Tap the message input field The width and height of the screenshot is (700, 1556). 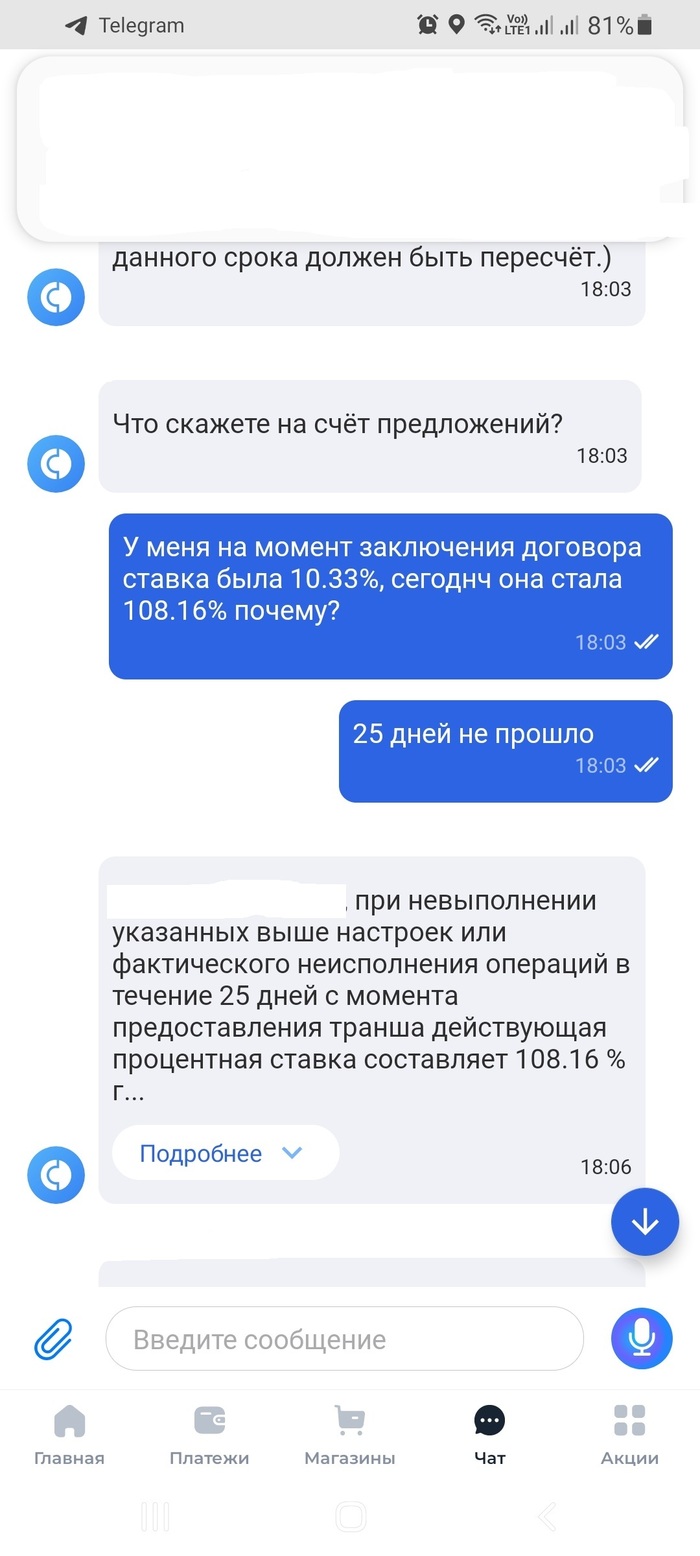(344, 1339)
